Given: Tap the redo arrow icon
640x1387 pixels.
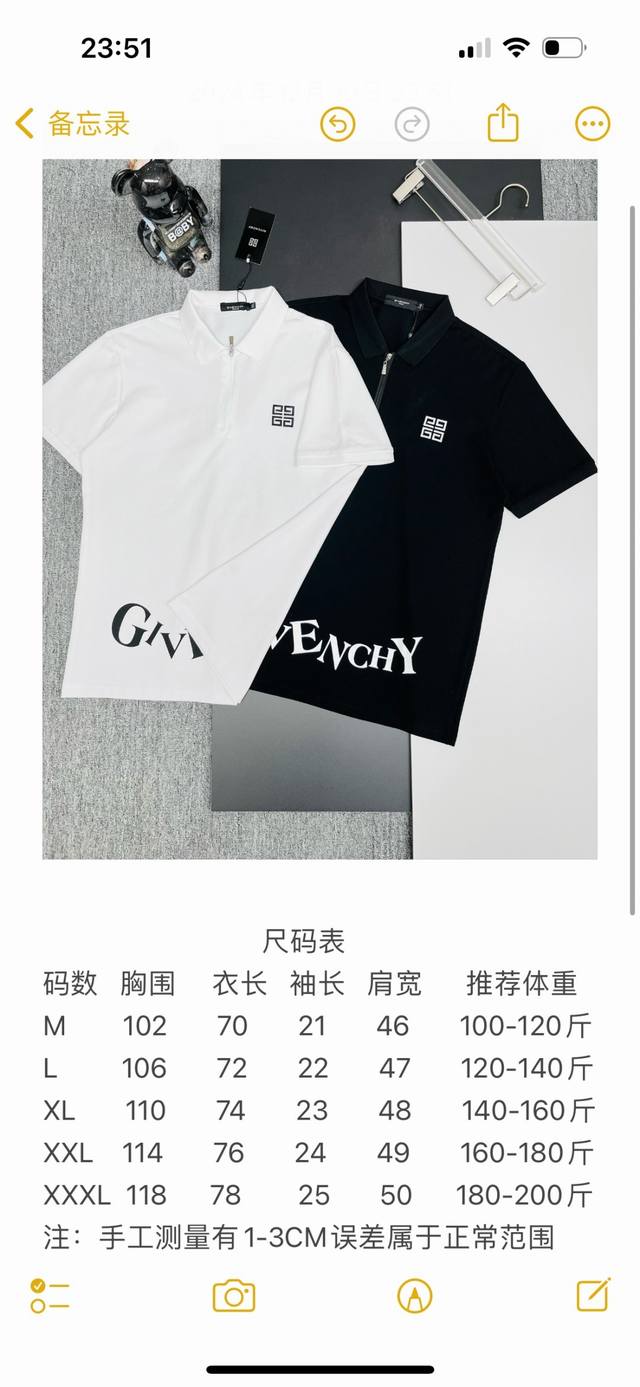Looking at the screenshot, I should click(412, 124).
